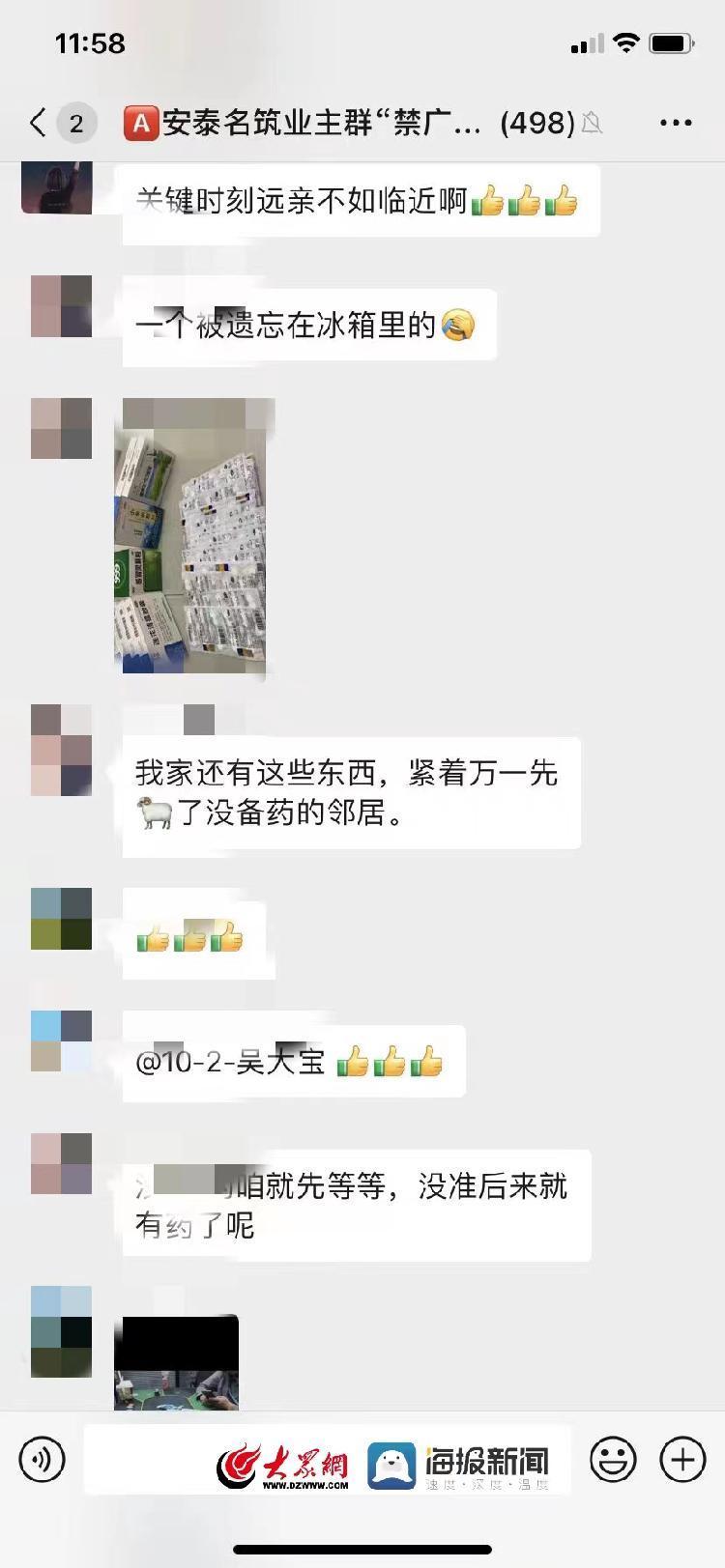Open avatar of sender of '一个被遗忘在冰箱里的'
The height and width of the screenshot is (1568, 725).
pyautogui.click(x=62, y=306)
